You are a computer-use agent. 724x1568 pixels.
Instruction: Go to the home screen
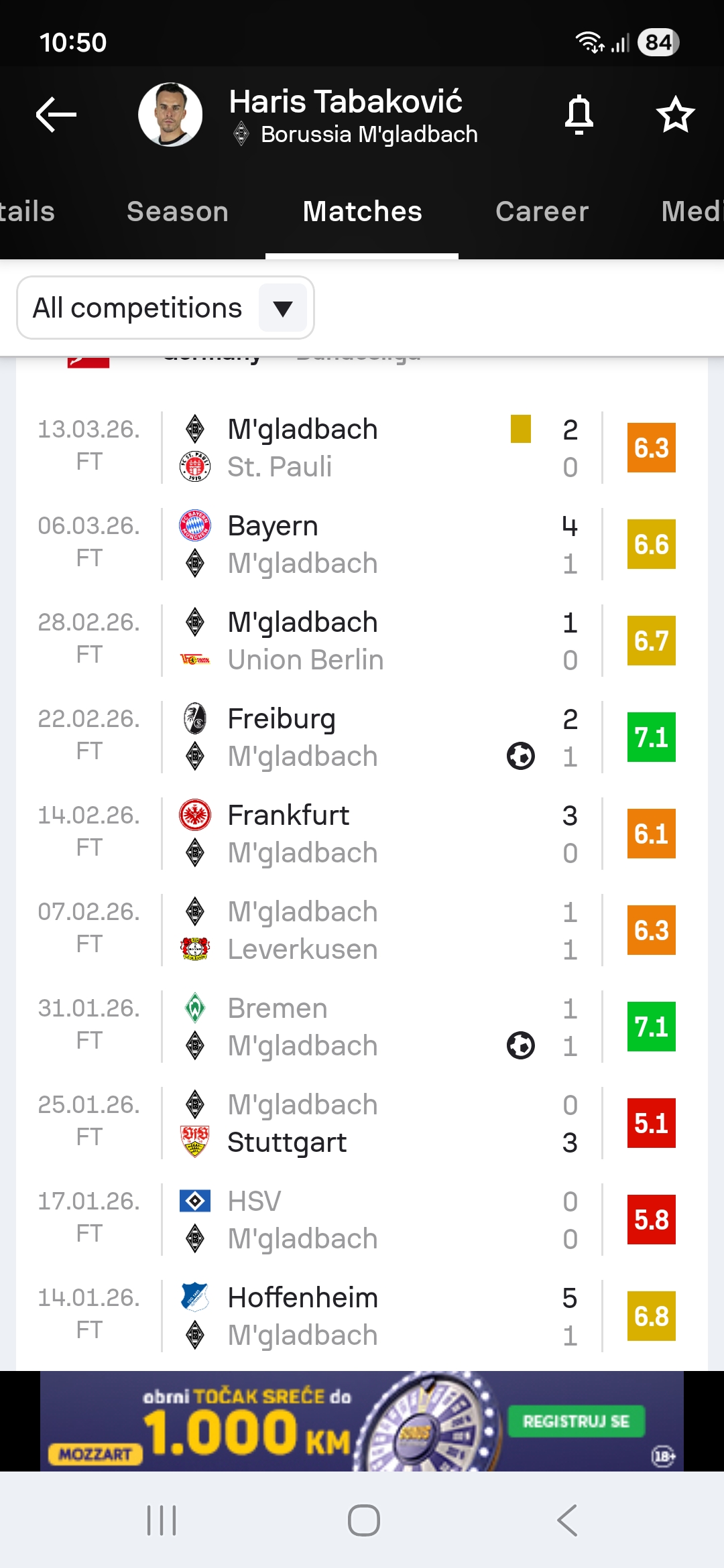click(x=363, y=1520)
